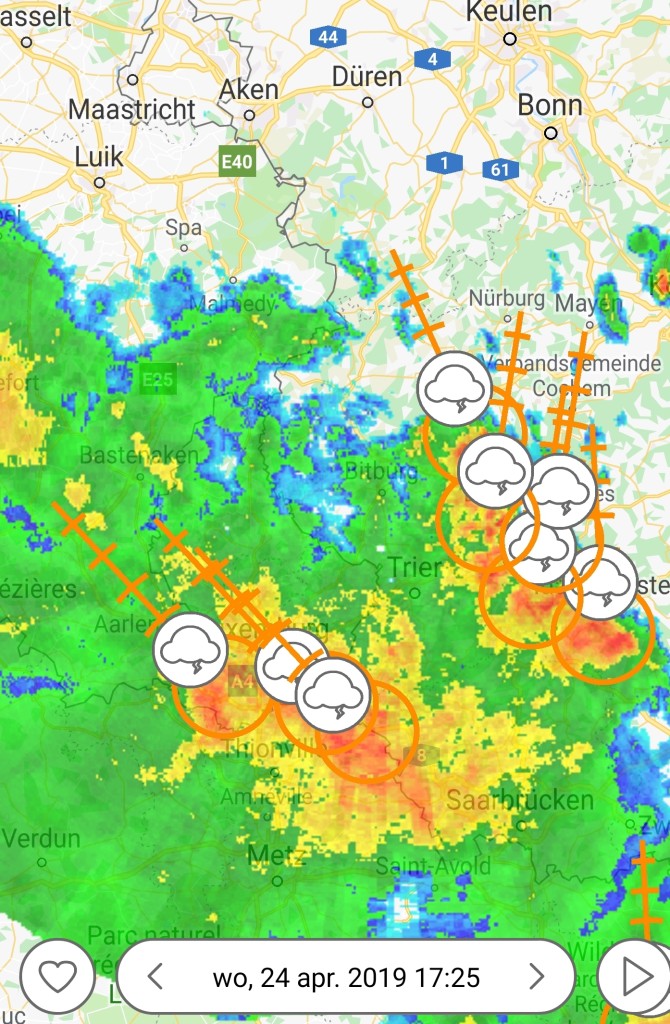Play the radar animation
Viewport: 670px width, 1024px height.
(x=635, y=977)
